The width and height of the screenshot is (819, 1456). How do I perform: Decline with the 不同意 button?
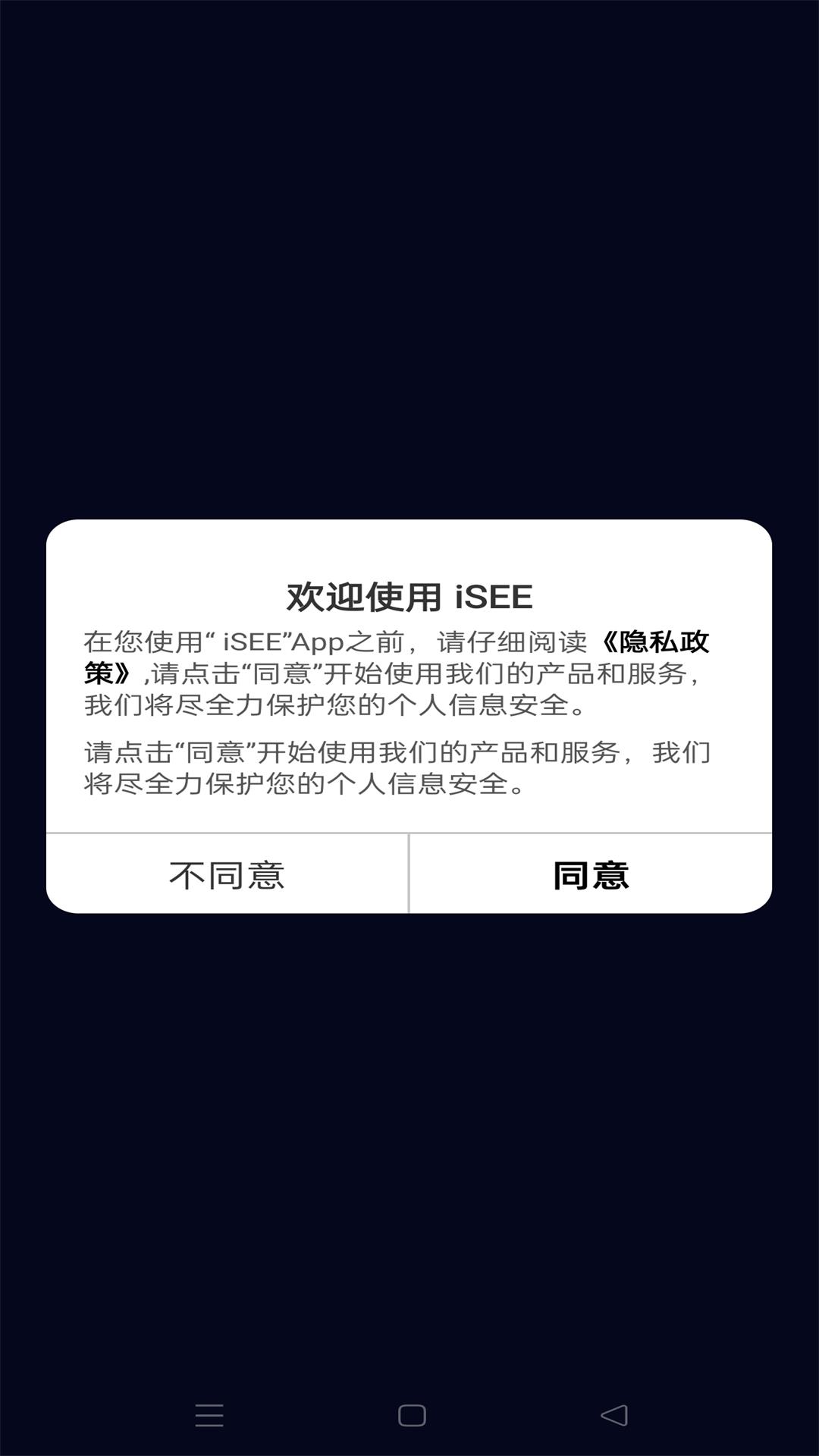227,874
